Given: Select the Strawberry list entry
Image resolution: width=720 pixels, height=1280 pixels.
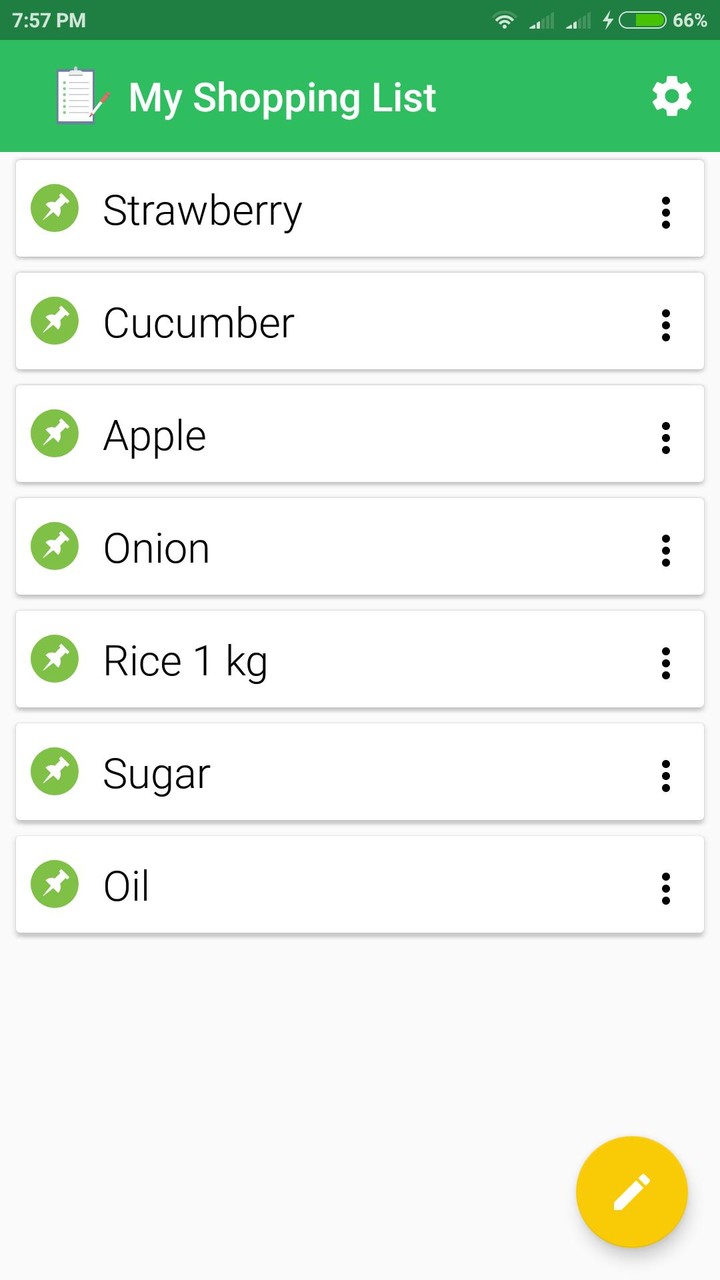Looking at the screenshot, I should [x=300, y=208].
